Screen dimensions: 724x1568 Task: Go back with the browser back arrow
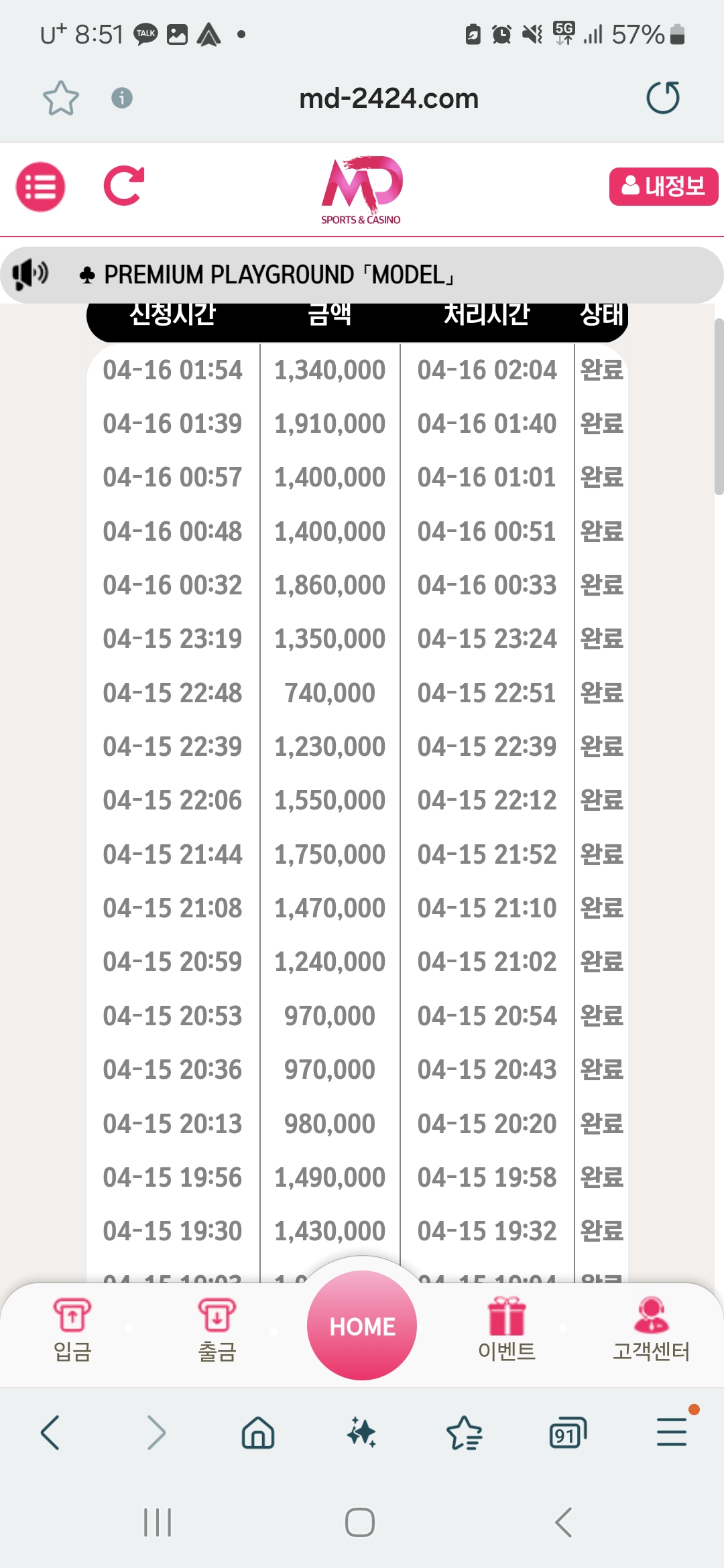coord(51,1433)
